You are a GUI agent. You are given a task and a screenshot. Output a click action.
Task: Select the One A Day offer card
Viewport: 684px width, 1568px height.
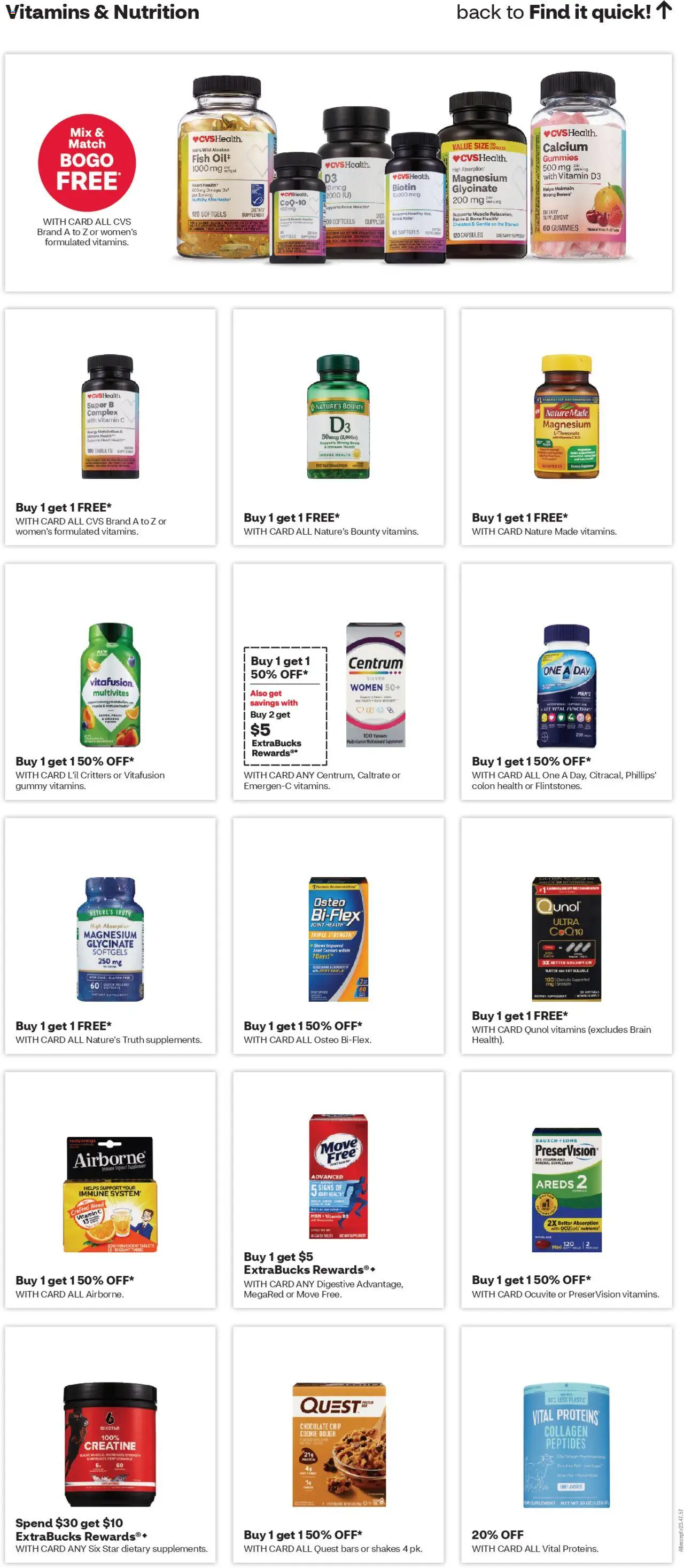[566, 682]
